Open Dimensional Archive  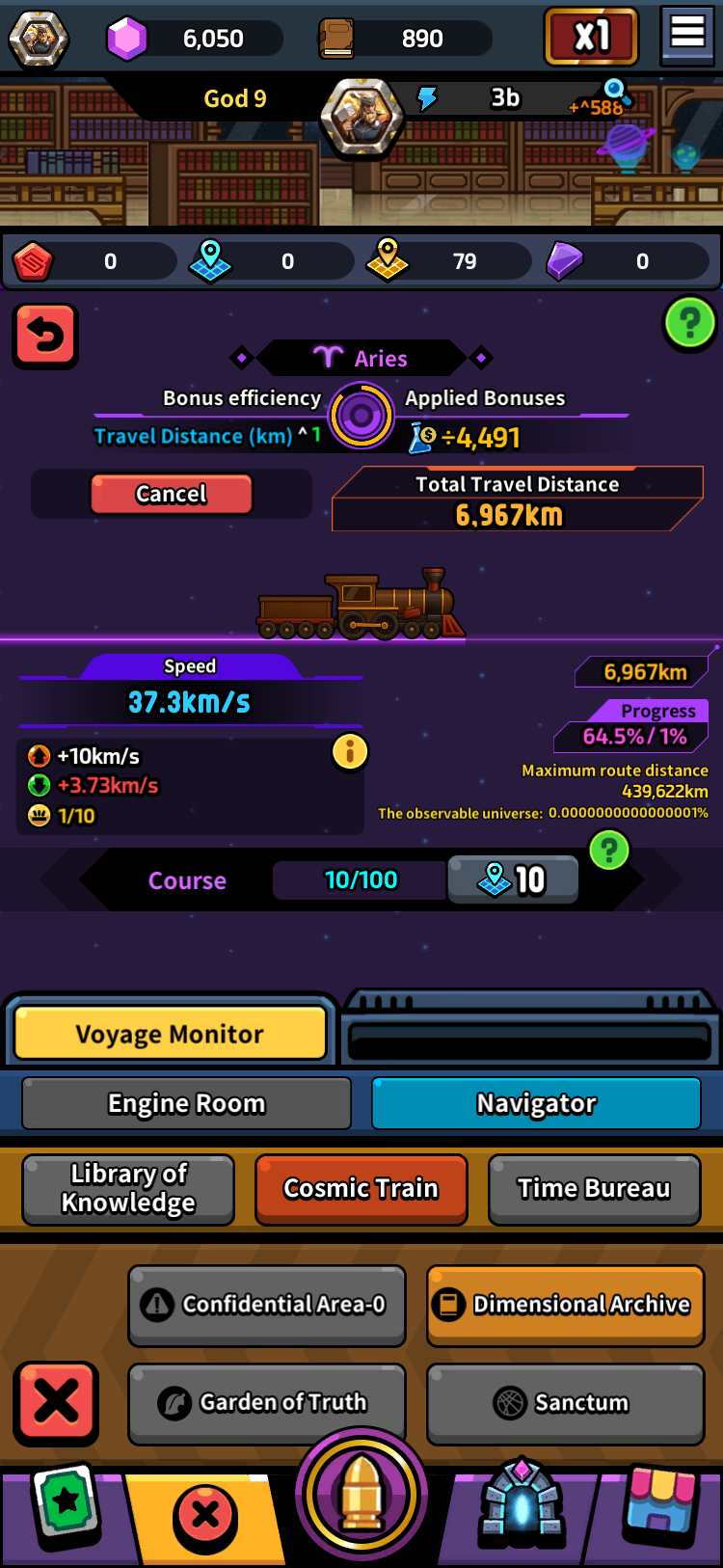[566, 1305]
